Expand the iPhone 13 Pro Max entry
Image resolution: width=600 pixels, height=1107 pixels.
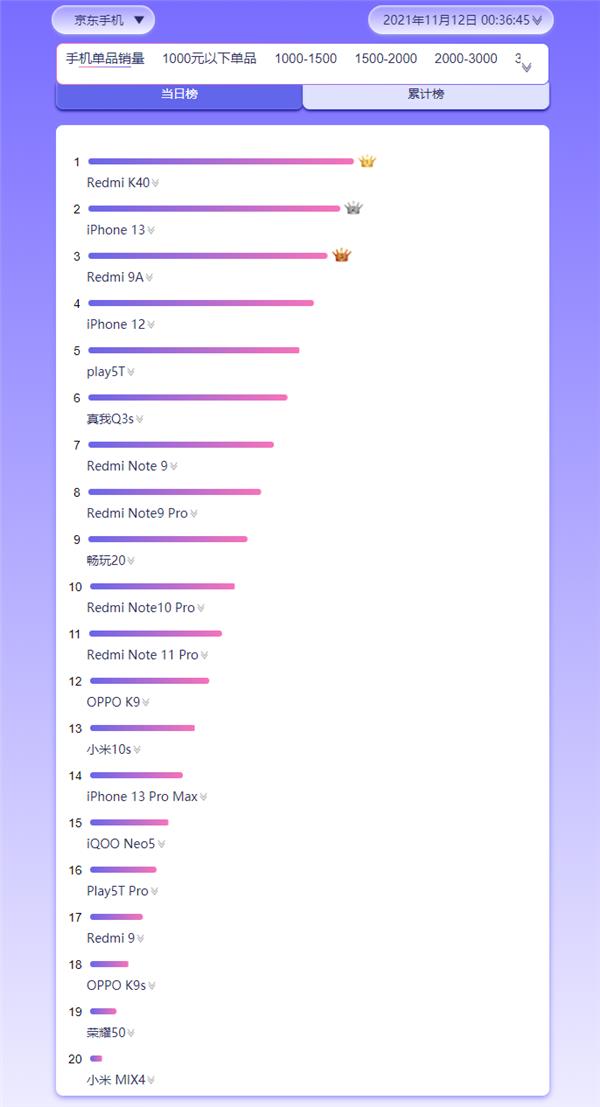click(204, 797)
